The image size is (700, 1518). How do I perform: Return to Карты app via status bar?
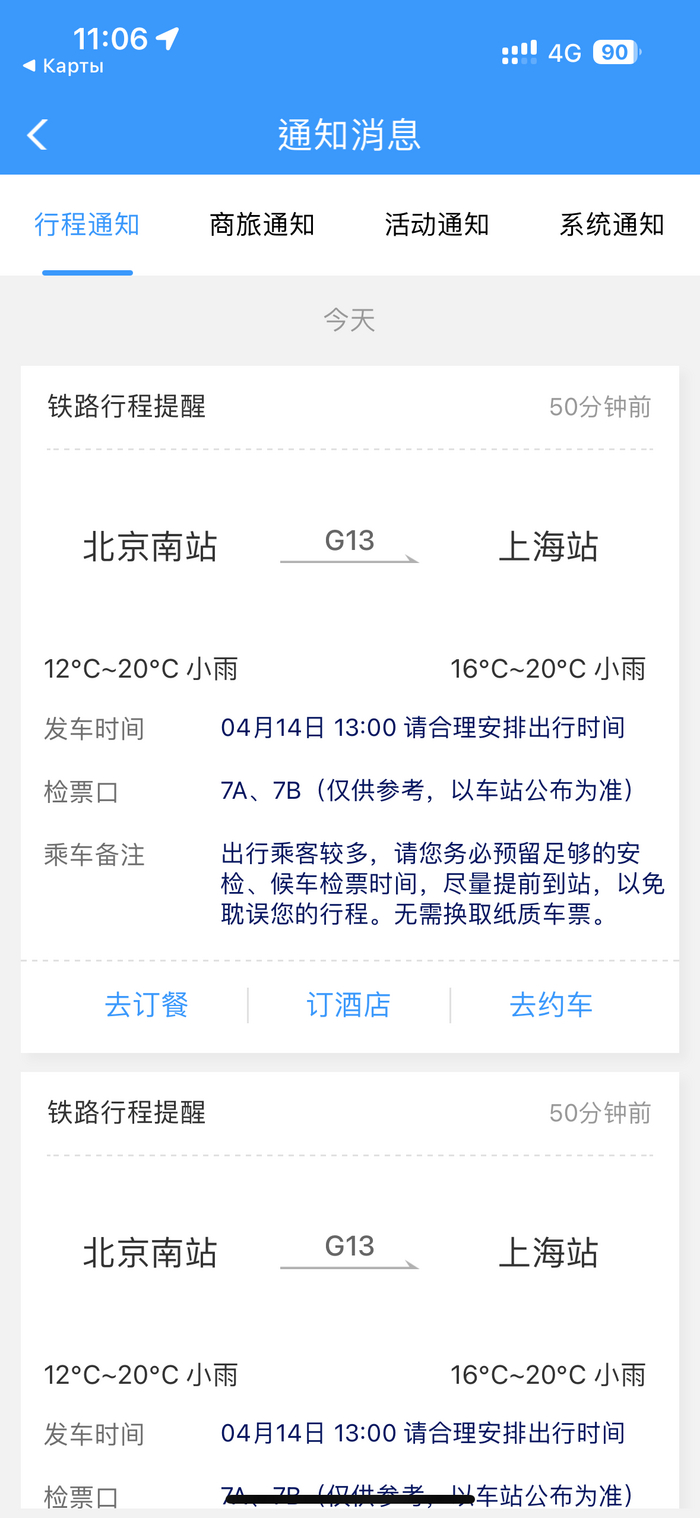tap(64, 67)
